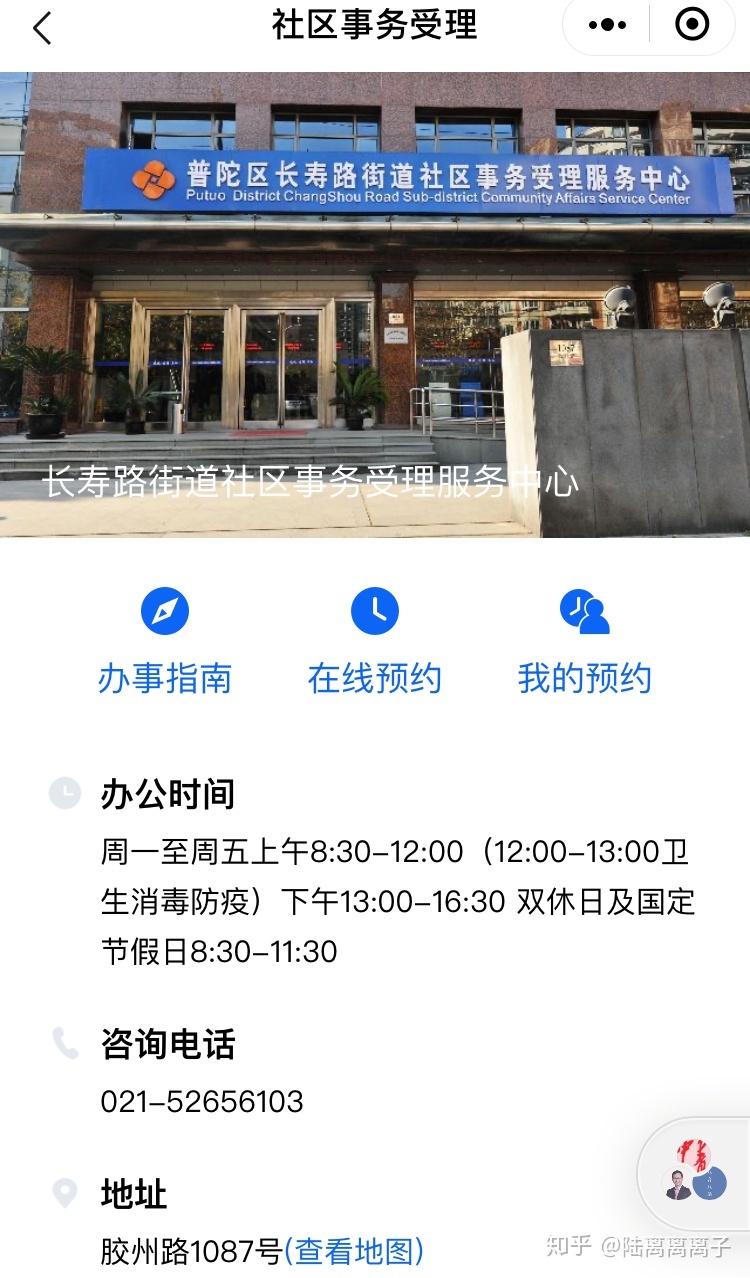750x1278 pixels.
Task: Open 办事指南 service guide
Action: coord(165,642)
